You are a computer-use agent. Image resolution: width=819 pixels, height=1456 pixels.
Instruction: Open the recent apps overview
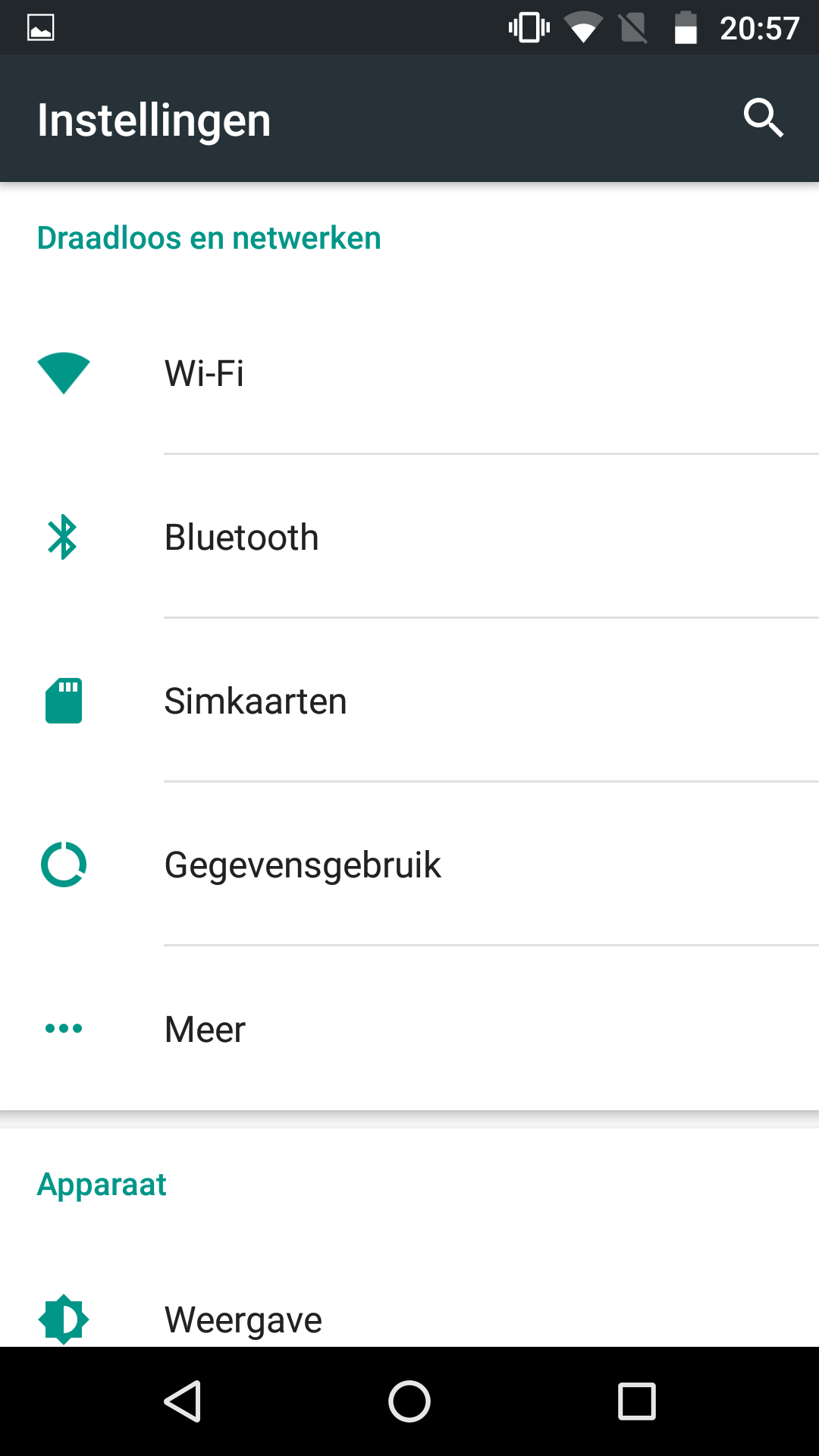(637, 1401)
